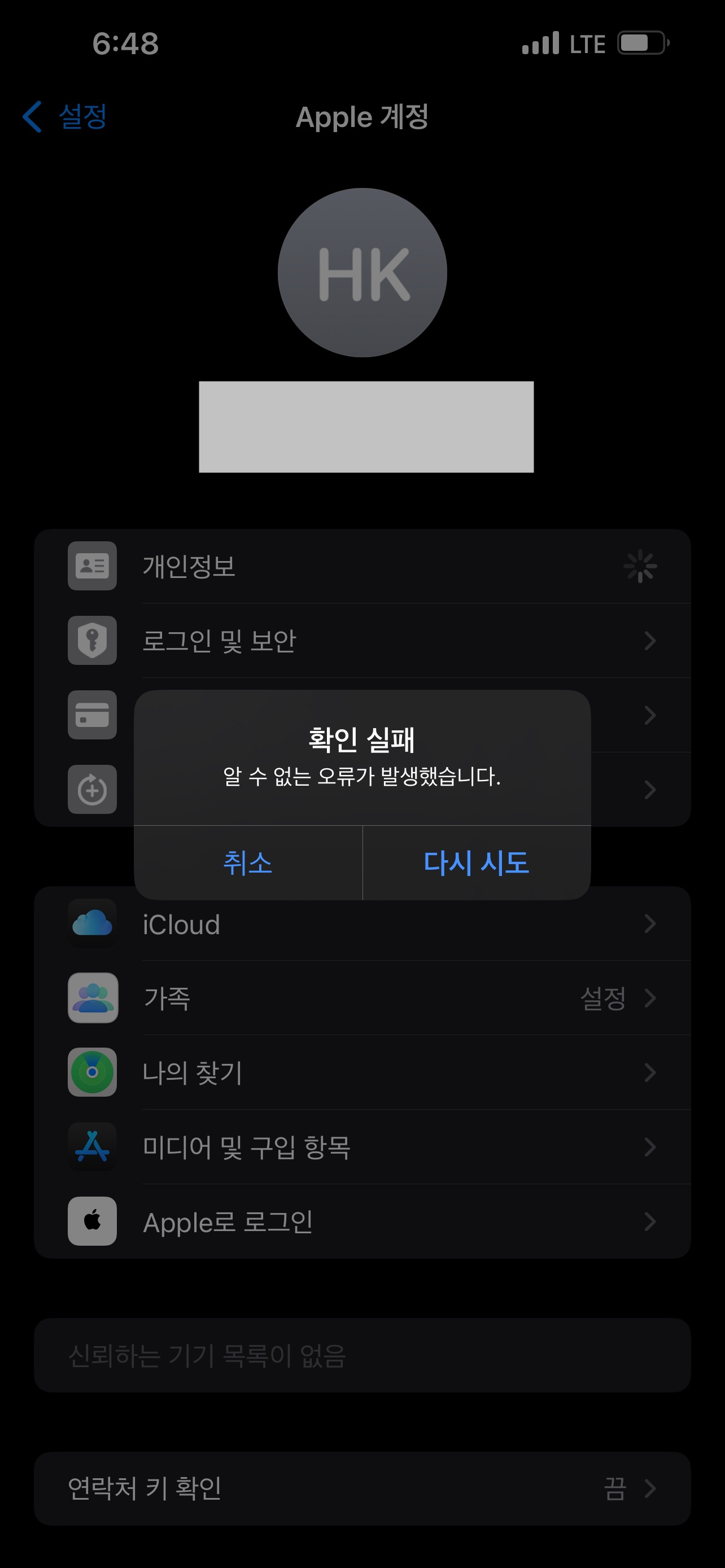Open 나의 찾기
This screenshot has height=1568, width=725.
click(362, 1072)
